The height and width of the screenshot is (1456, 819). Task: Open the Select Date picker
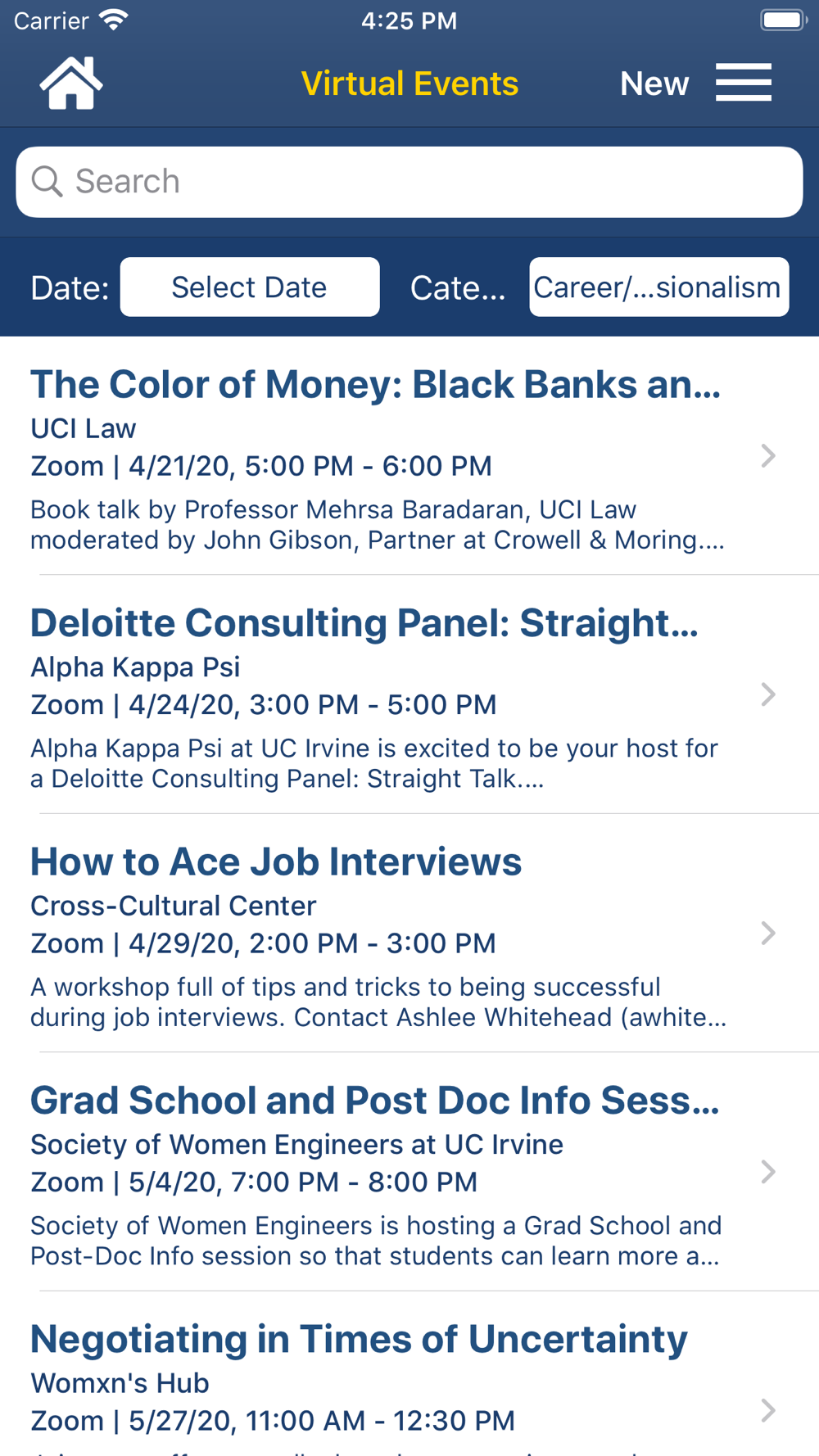point(250,287)
